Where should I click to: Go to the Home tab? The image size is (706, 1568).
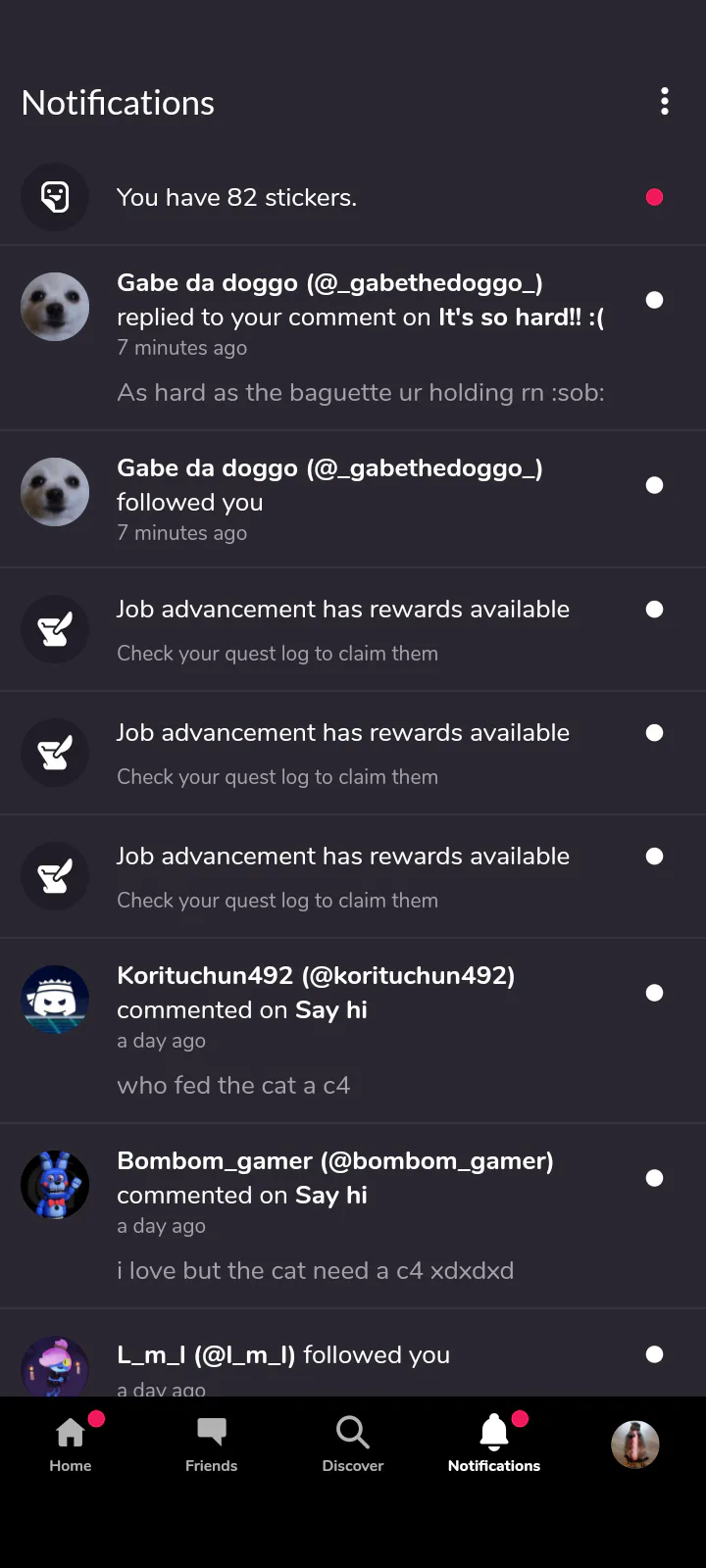[x=71, y=1444]
